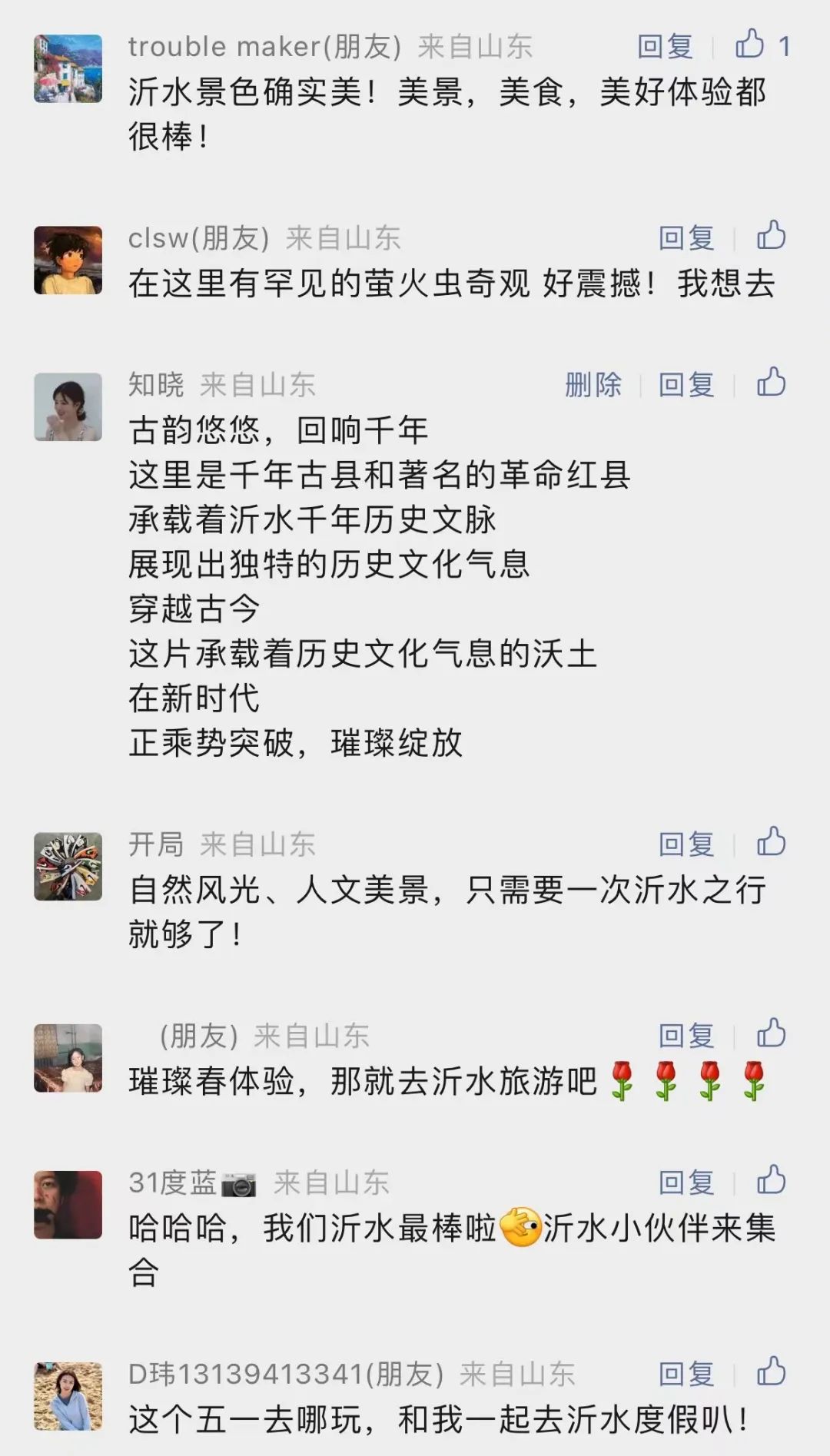Like the 璀璨春体验 comment

click(771, 1033)
